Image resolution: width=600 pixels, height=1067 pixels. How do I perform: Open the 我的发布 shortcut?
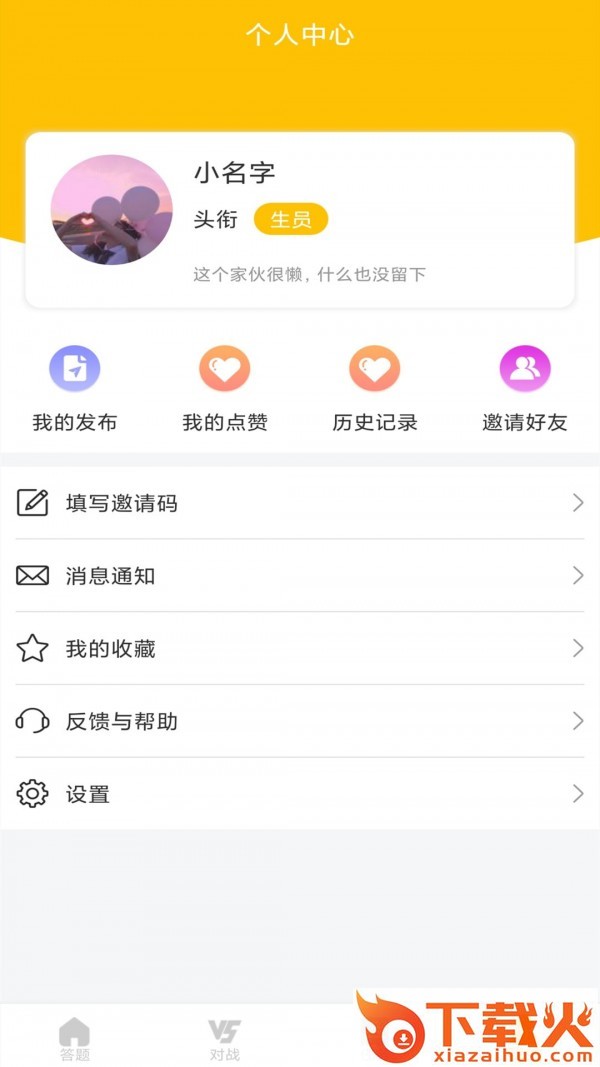(x=75, y=388)
